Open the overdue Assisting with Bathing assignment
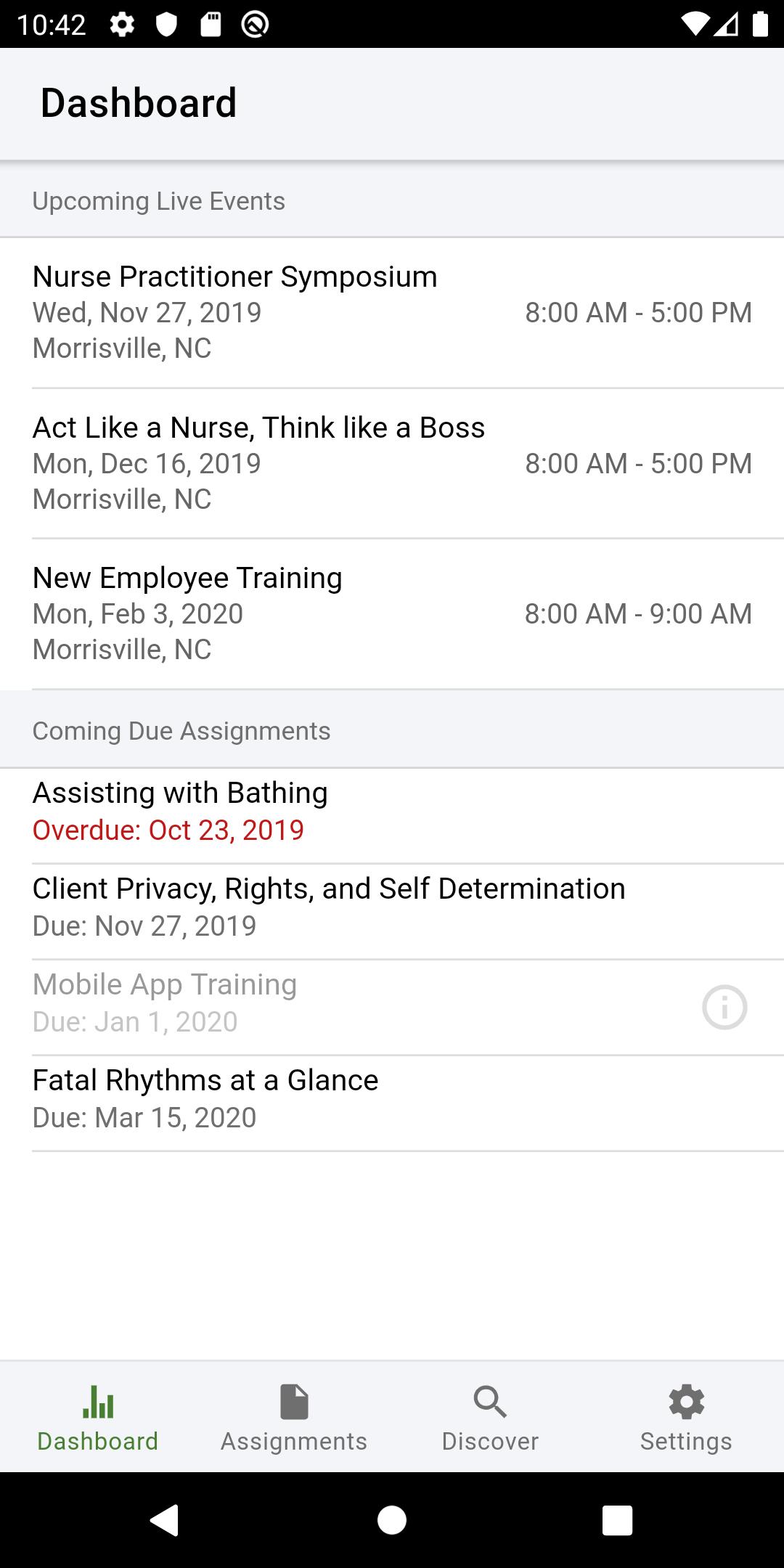The height and width of the screenshot is (1568, 784). 392,812
